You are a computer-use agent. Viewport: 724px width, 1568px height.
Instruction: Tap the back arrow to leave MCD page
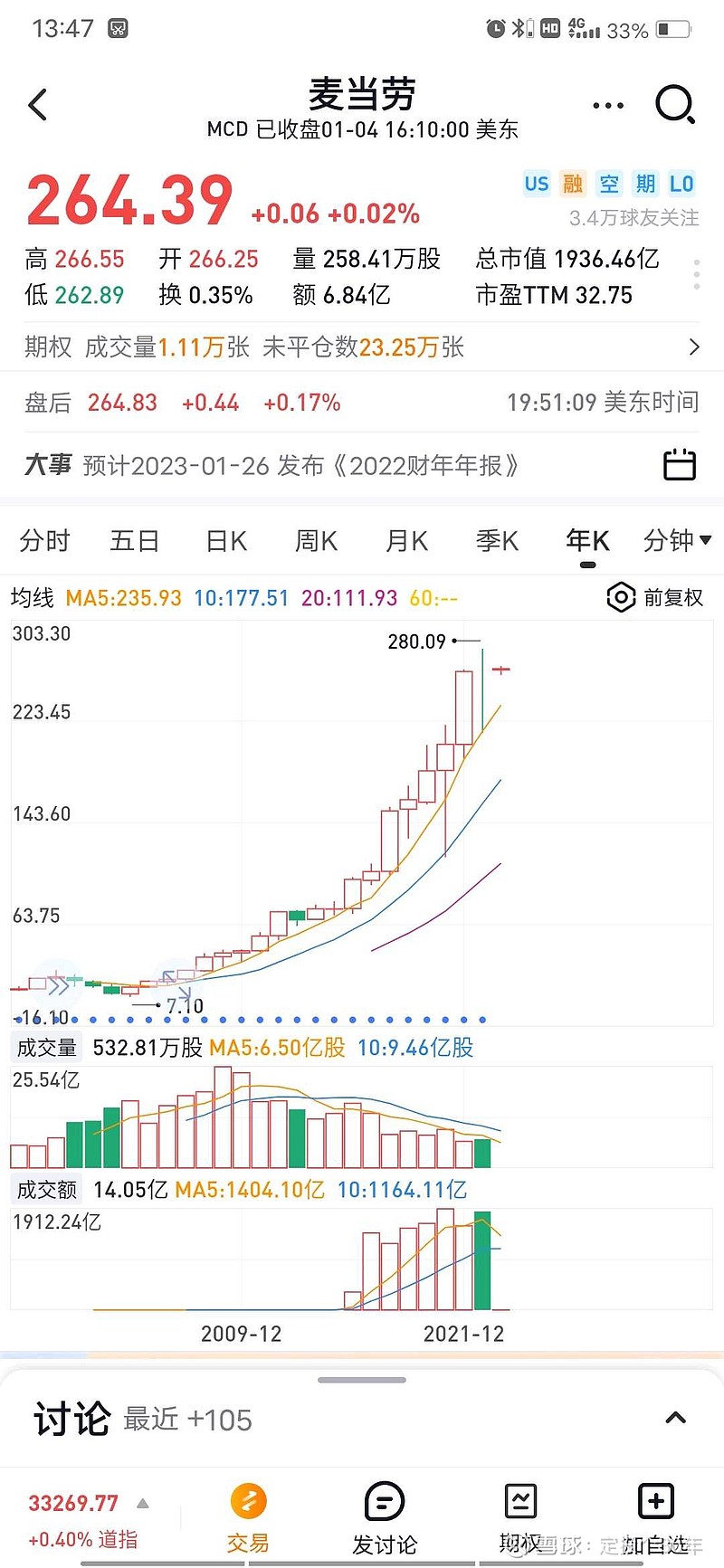(38, 104)
